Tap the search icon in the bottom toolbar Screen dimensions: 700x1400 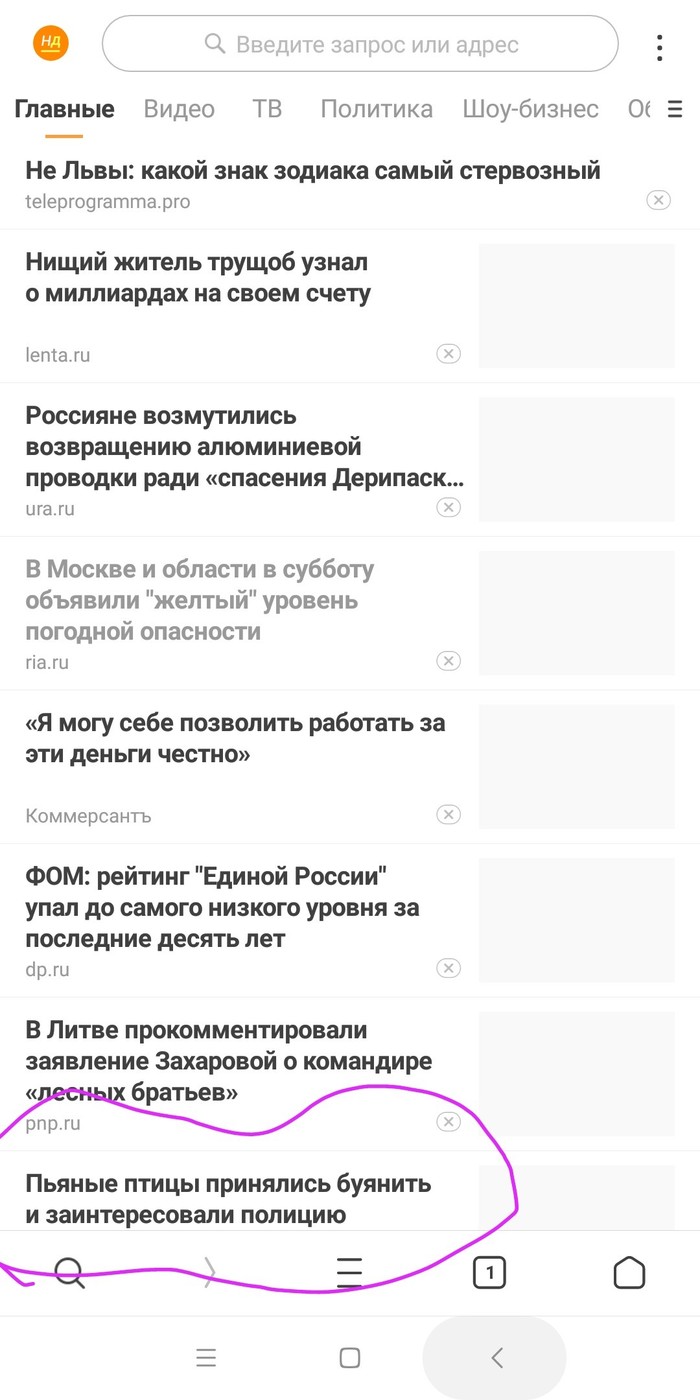[70, 1273]
